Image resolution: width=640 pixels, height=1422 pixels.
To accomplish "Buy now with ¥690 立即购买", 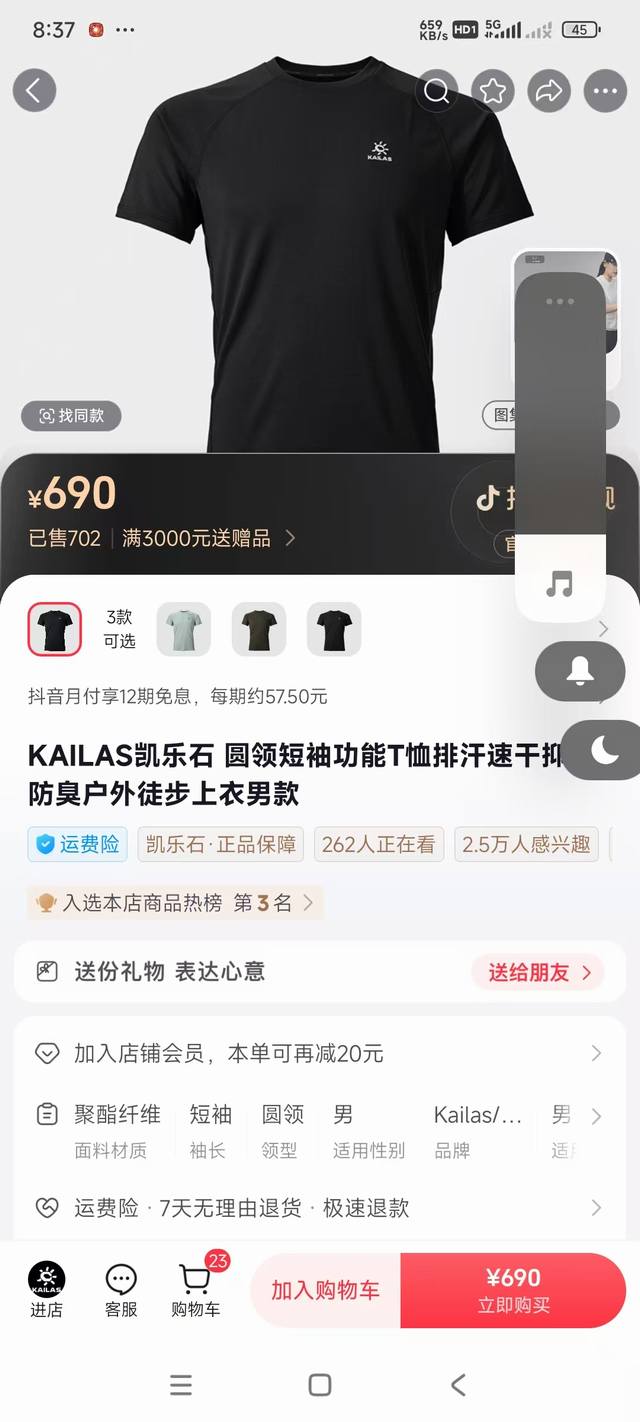I will click(x=513, y=1290).
